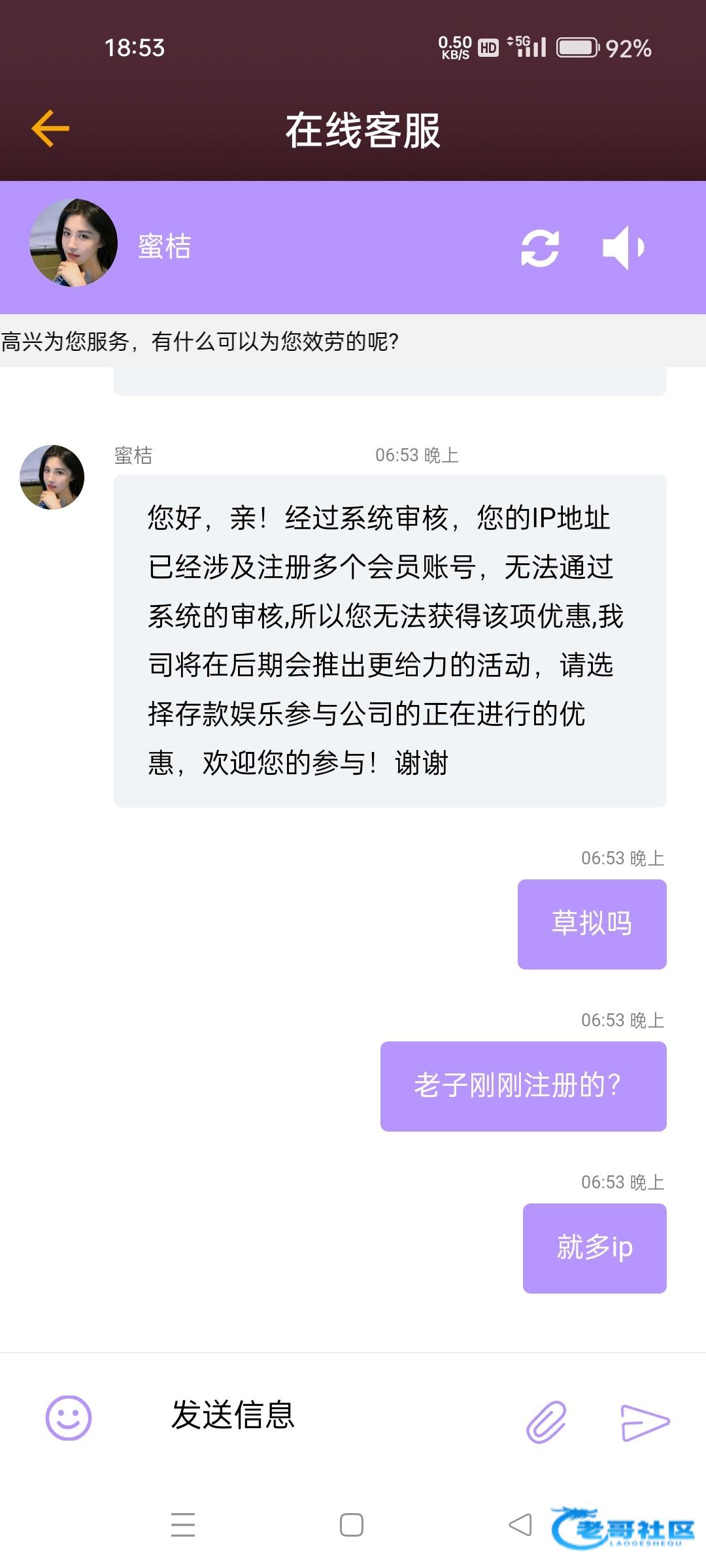Attach a file with the paperclip icon
Screen dimensions: 706x1568
pos(546,1422)
